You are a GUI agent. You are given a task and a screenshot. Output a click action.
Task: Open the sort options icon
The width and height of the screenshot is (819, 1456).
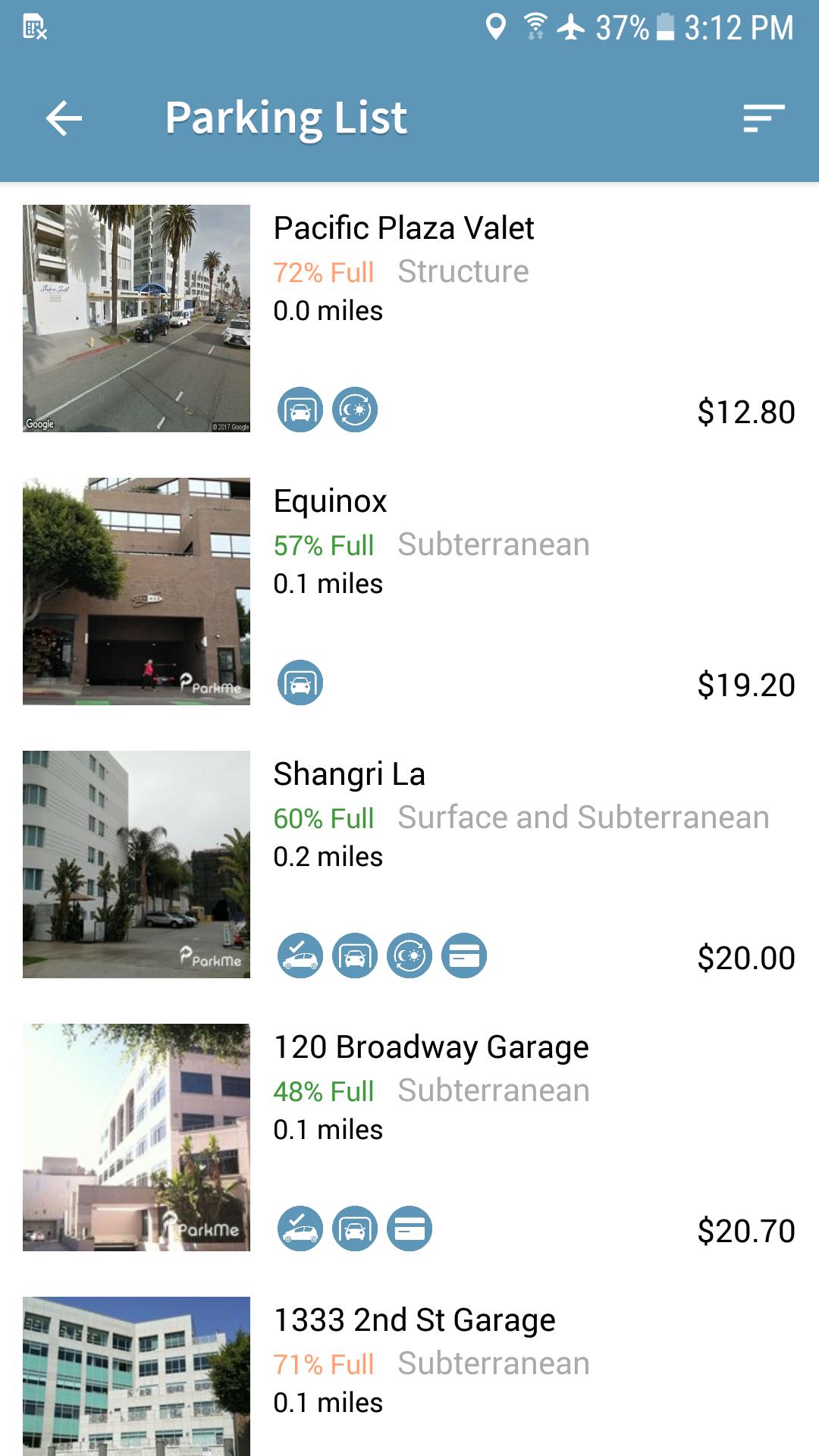(x=763, y=118)
